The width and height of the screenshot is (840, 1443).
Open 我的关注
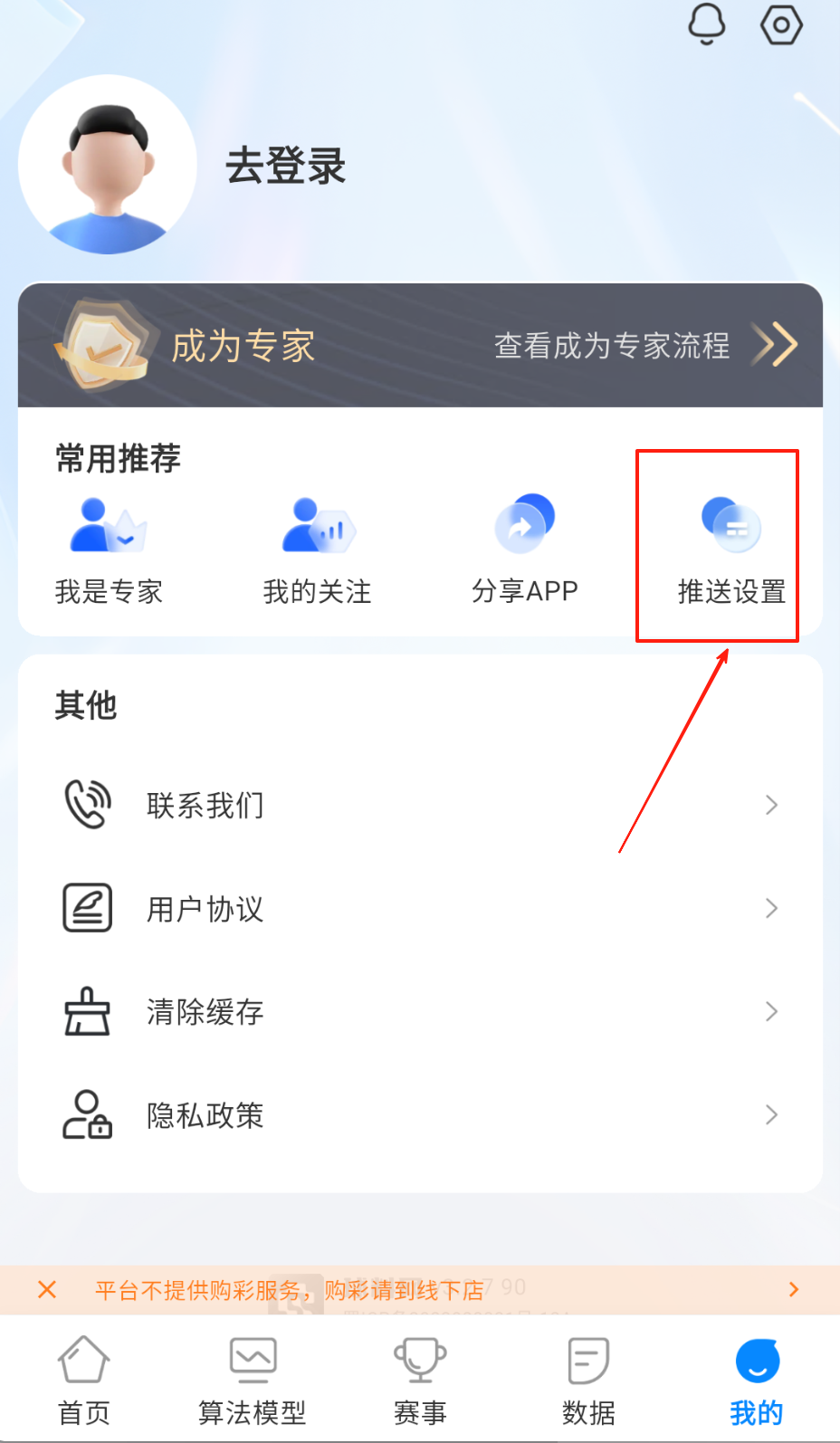[x=318, y=550]
